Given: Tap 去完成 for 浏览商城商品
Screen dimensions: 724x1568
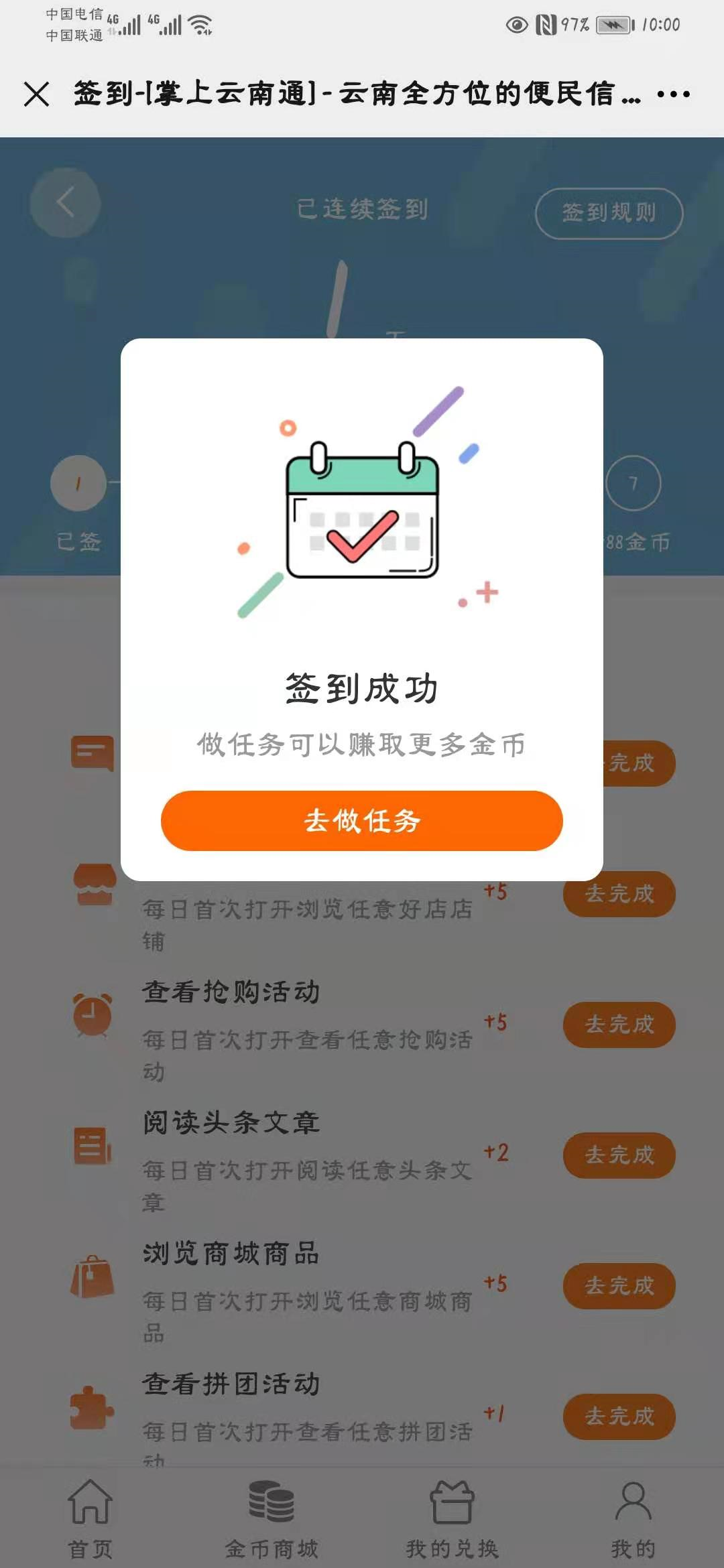Looking at the screenshot, I should tap(618, 1285).
